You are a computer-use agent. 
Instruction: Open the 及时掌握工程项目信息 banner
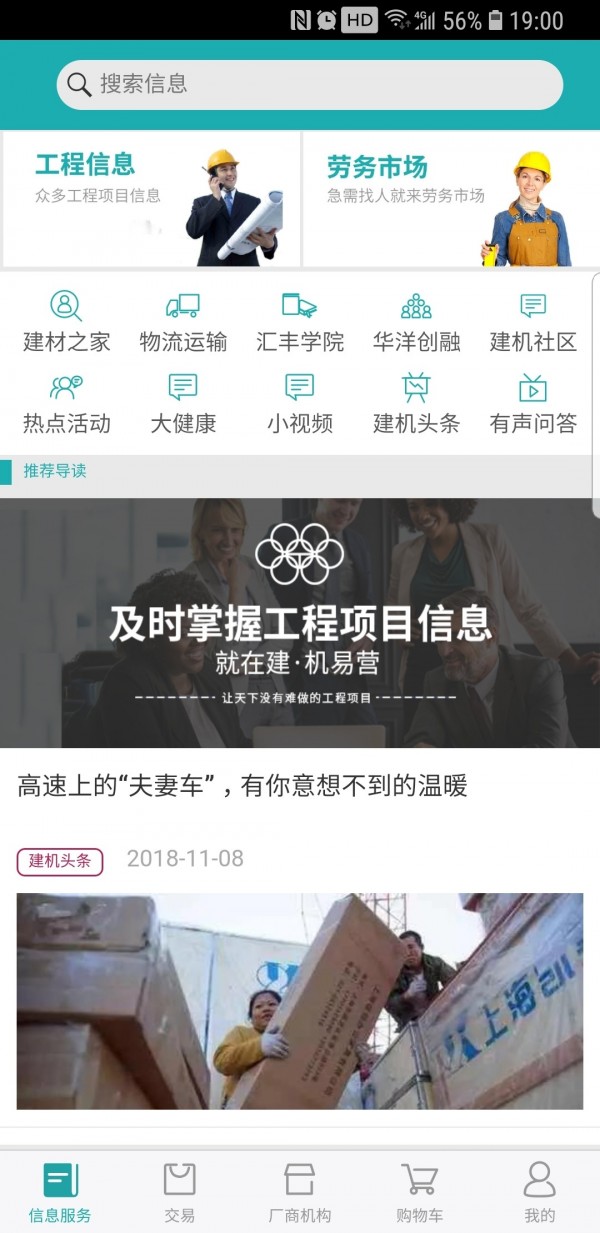point(300,622)
